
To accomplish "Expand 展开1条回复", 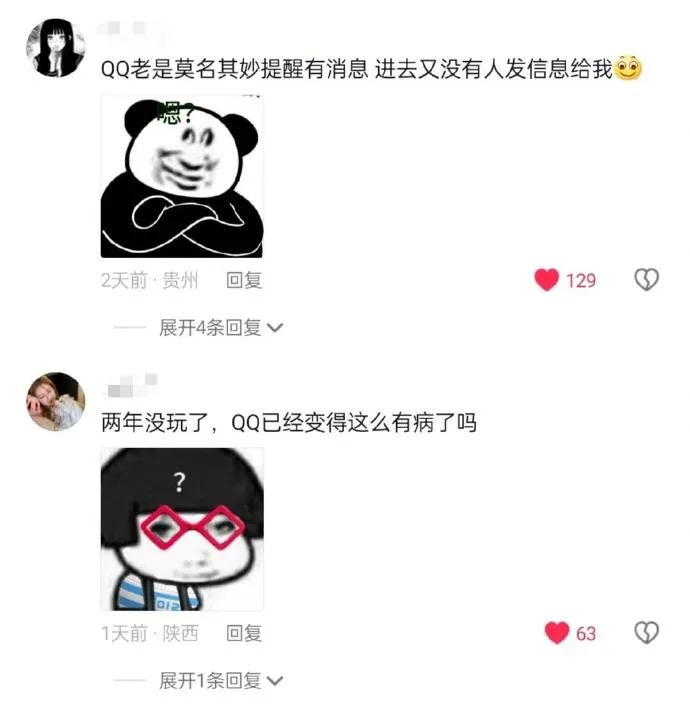I will (x=221, y=681).
